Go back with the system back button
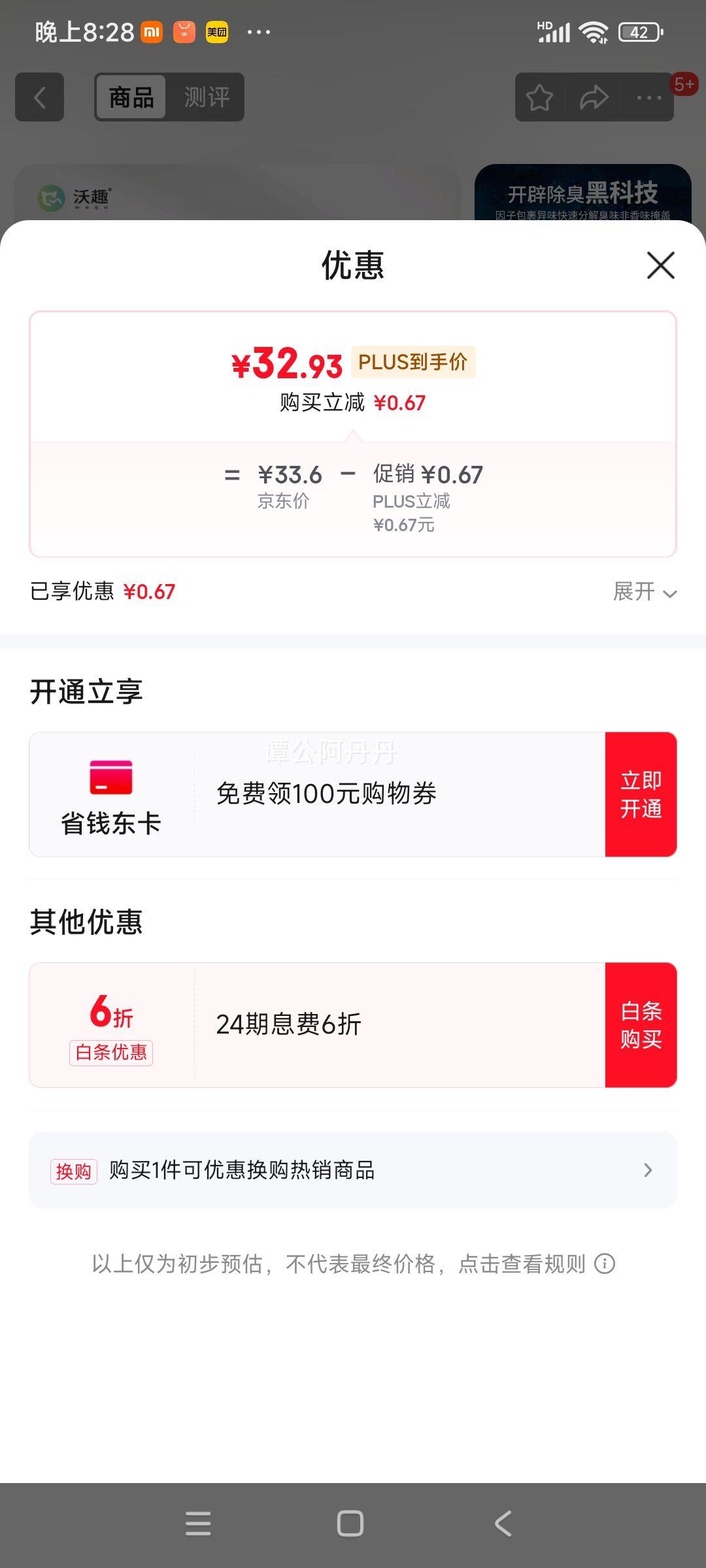706x1568 pixels. pyautogui.click(x=503, y=1524)
